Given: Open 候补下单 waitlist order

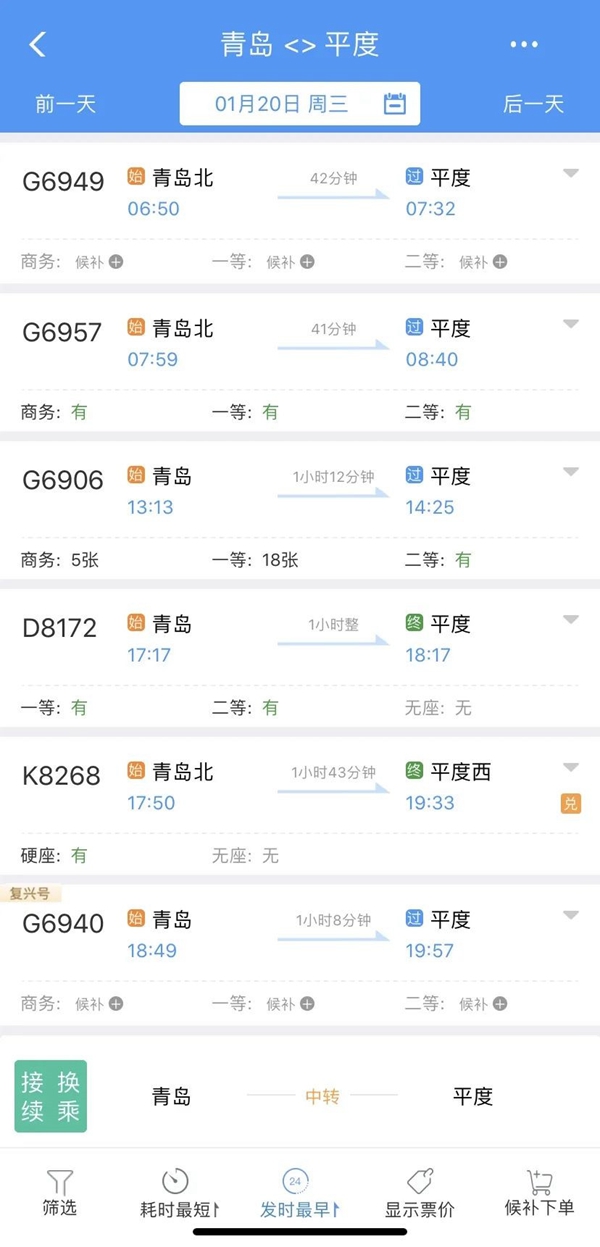Looking at the screenshot, I should pos(539,1193).
